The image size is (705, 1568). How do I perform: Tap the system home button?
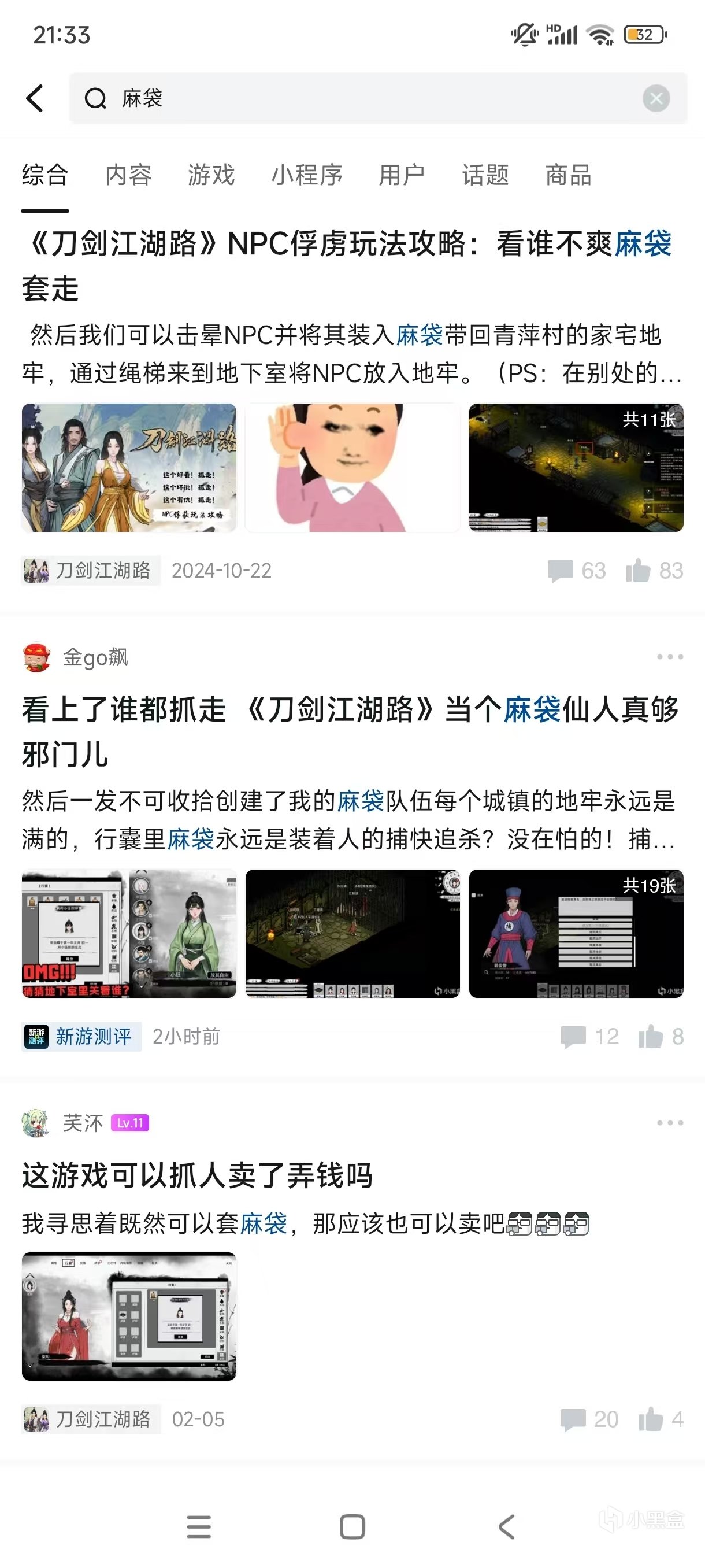coord(352,1526)
